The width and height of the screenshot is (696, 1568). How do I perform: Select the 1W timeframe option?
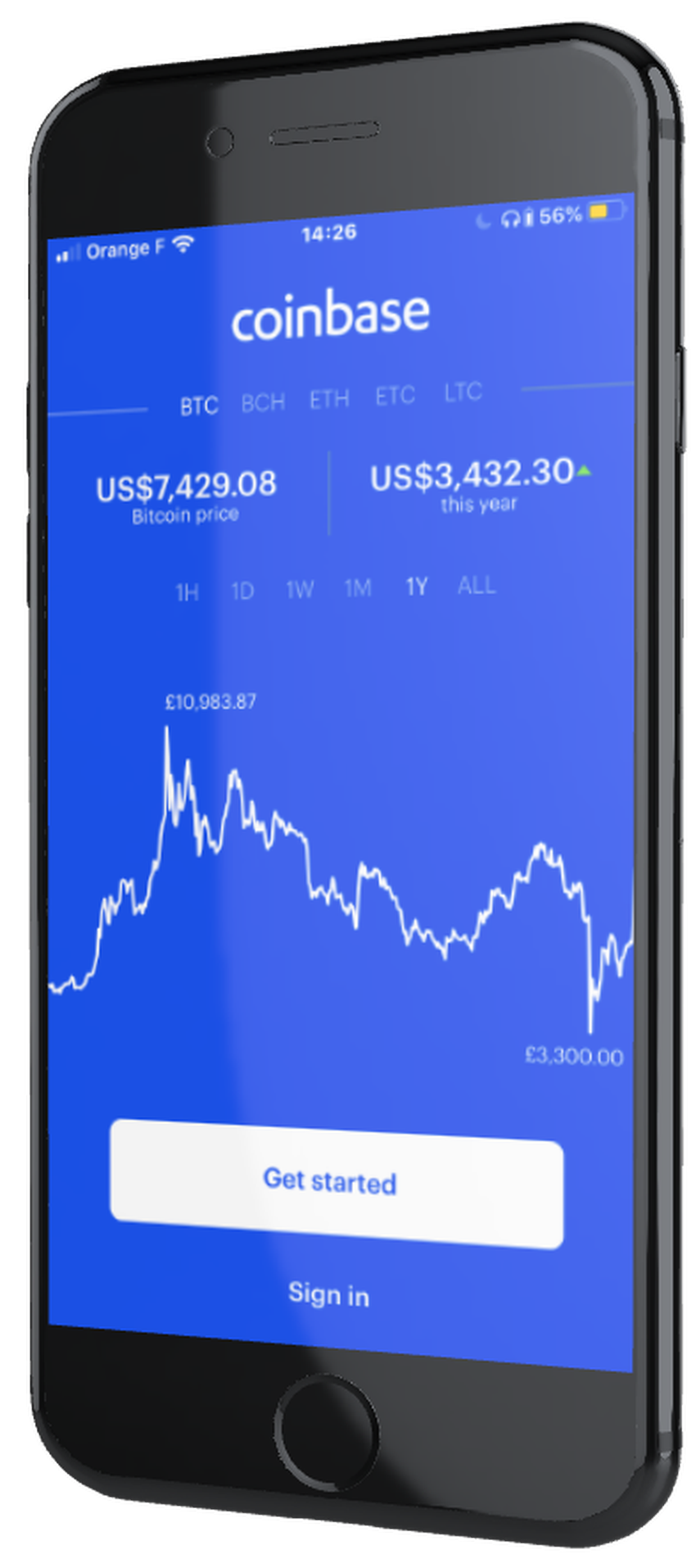(x=299, y=588)
